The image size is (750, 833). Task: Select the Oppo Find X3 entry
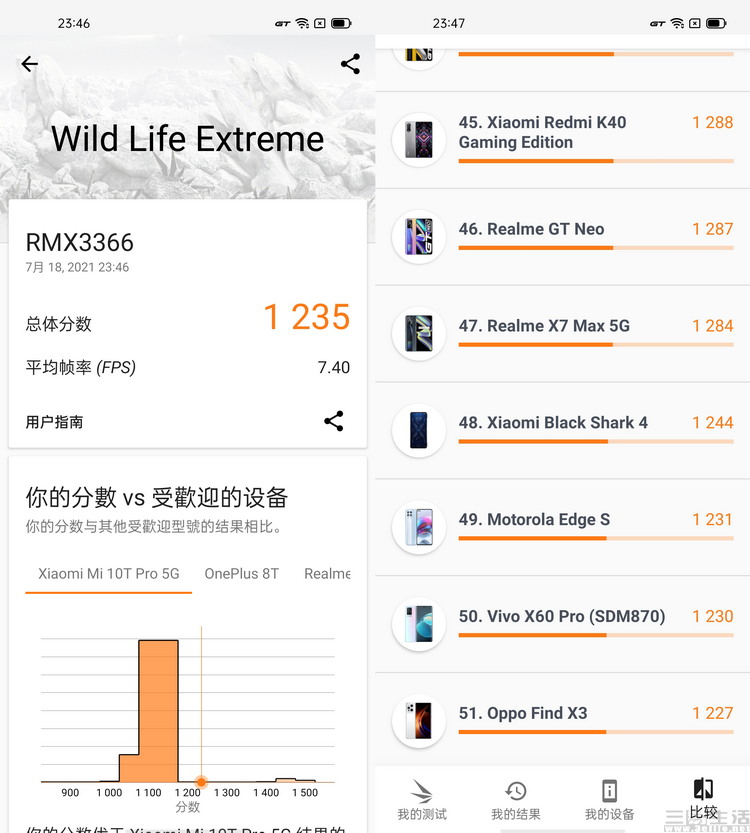coord(562,720)
